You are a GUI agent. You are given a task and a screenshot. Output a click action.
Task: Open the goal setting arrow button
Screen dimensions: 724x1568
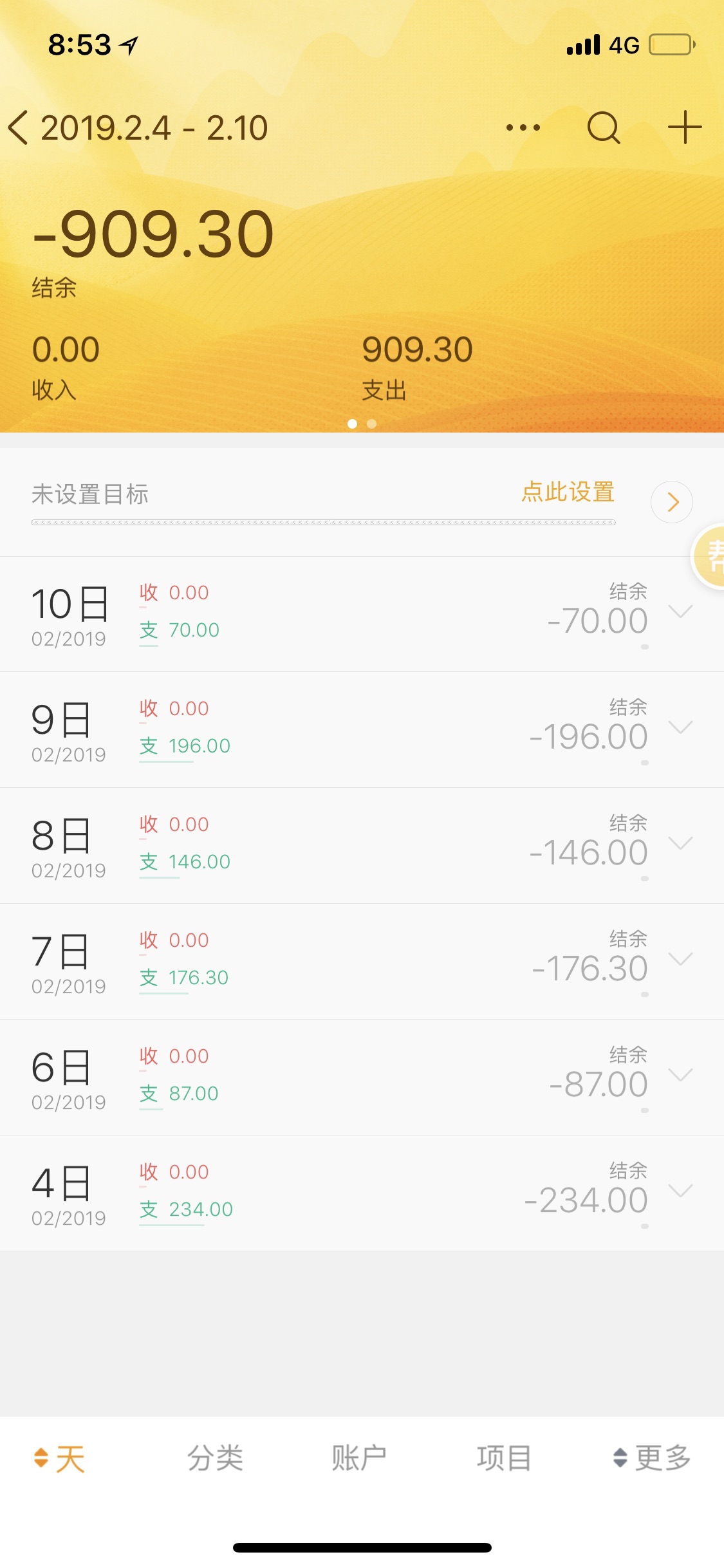point(672,502)
